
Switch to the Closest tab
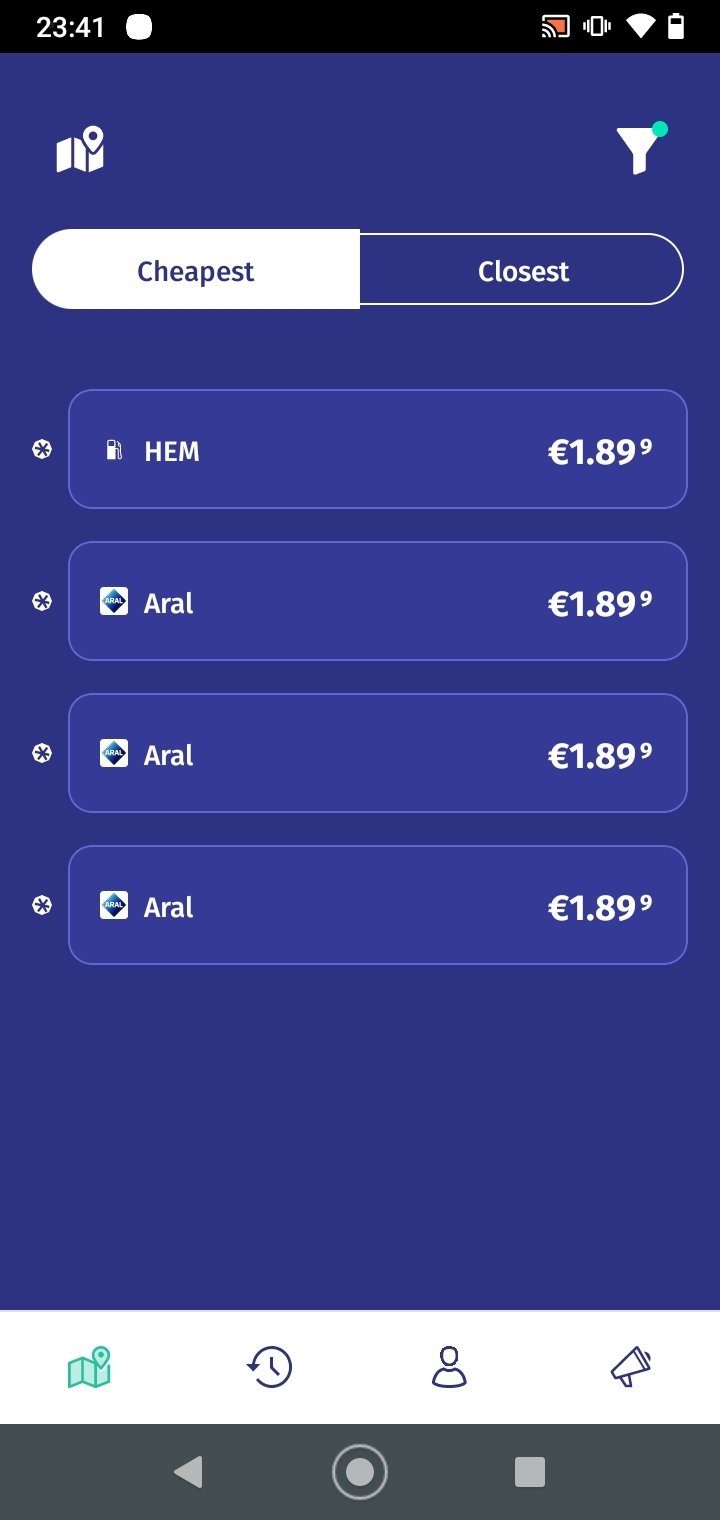522,270
